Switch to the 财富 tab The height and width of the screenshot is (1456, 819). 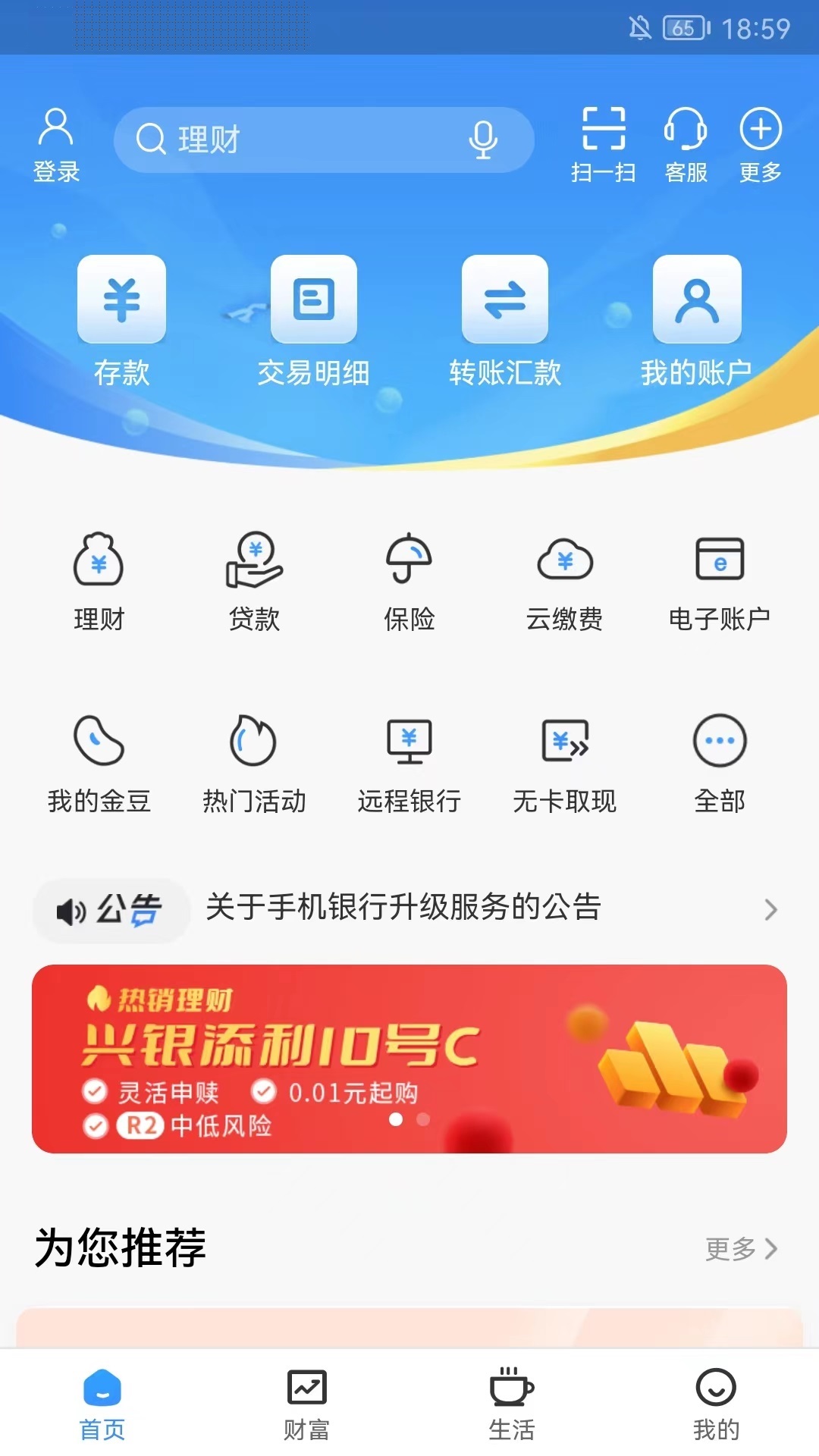(306, 1404)
